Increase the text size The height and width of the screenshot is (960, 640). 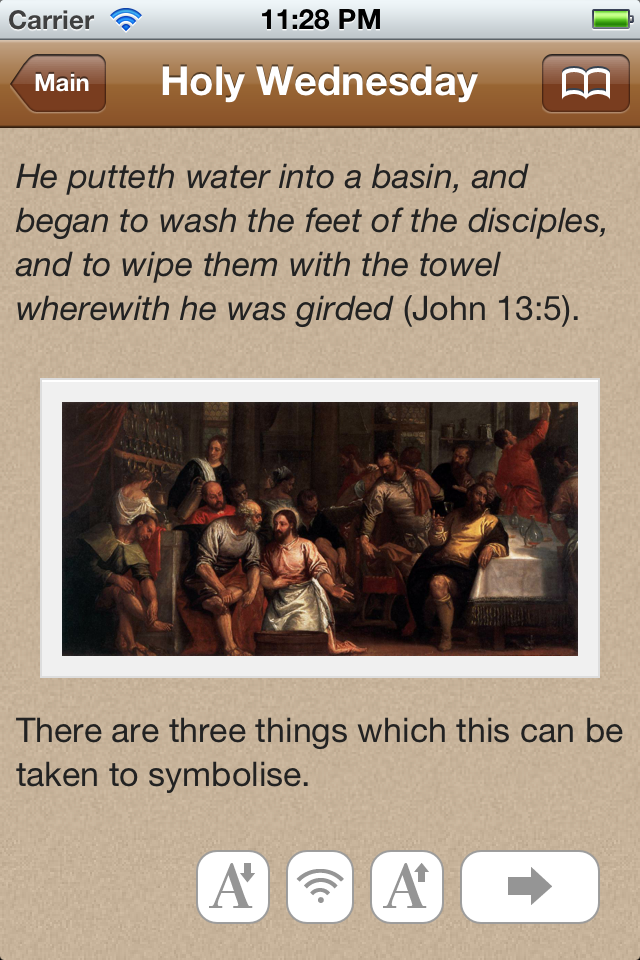click(407, 887)
